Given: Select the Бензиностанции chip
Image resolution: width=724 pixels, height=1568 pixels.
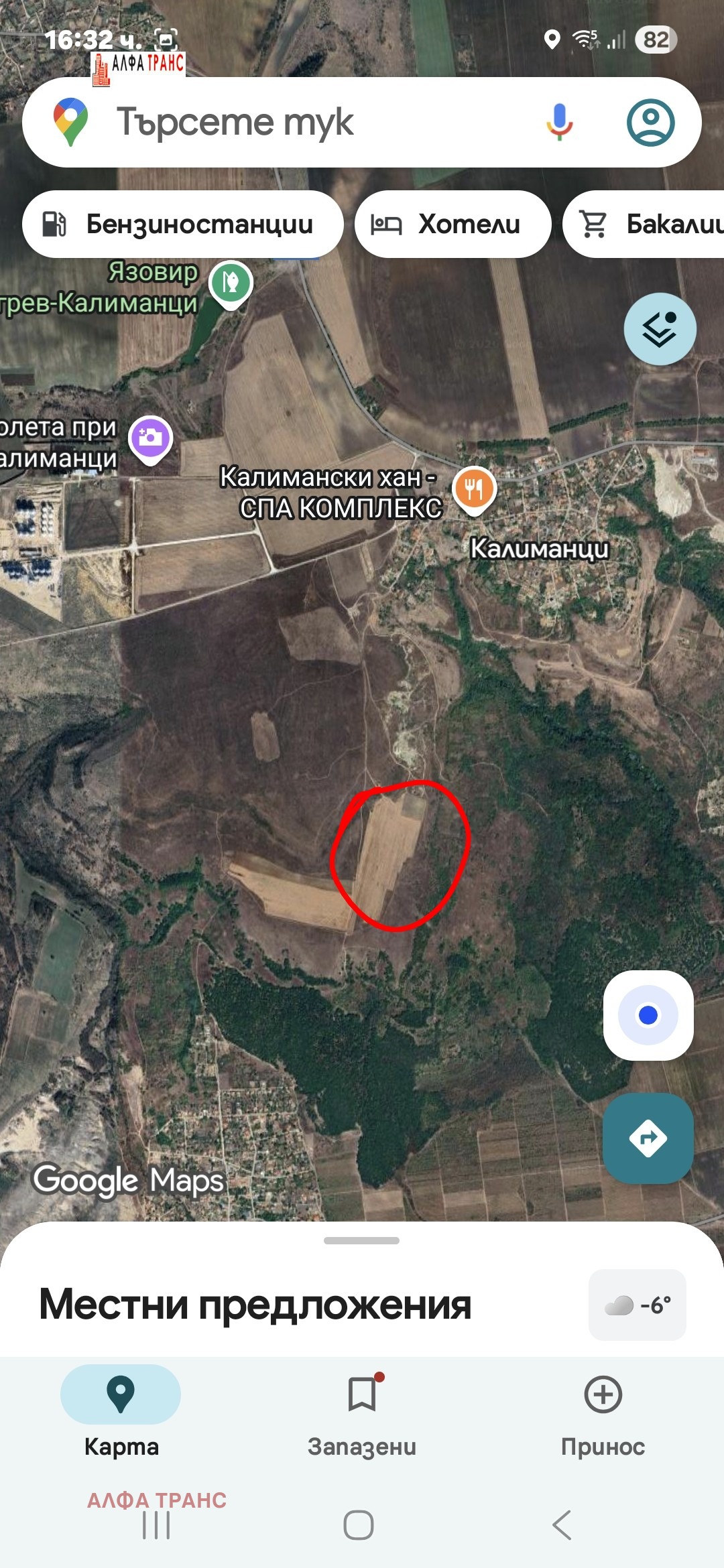Looking at the screenshot, I should [x=182, y=224].
